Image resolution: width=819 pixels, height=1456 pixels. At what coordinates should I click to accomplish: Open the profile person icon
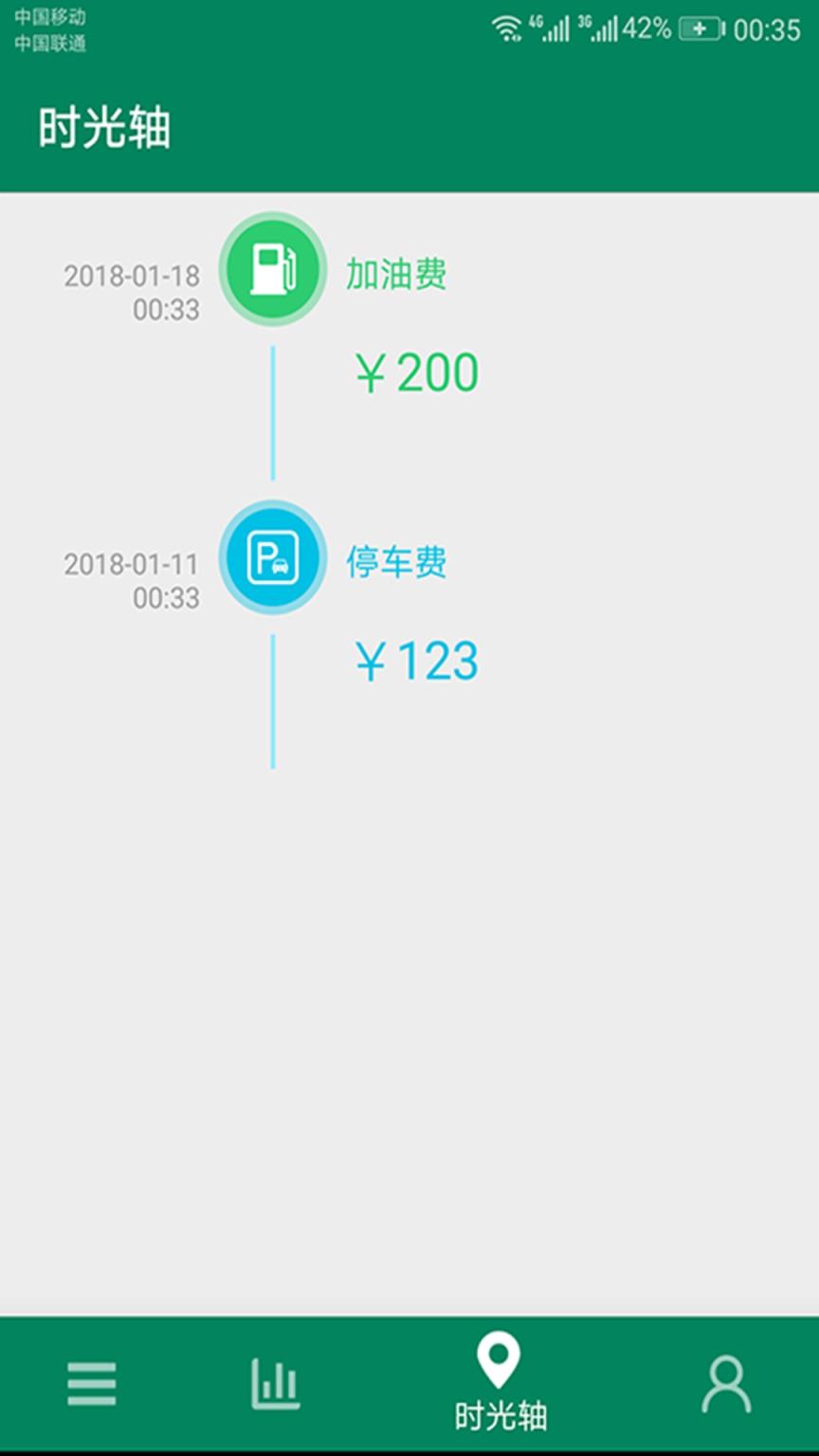(728, 1383)
